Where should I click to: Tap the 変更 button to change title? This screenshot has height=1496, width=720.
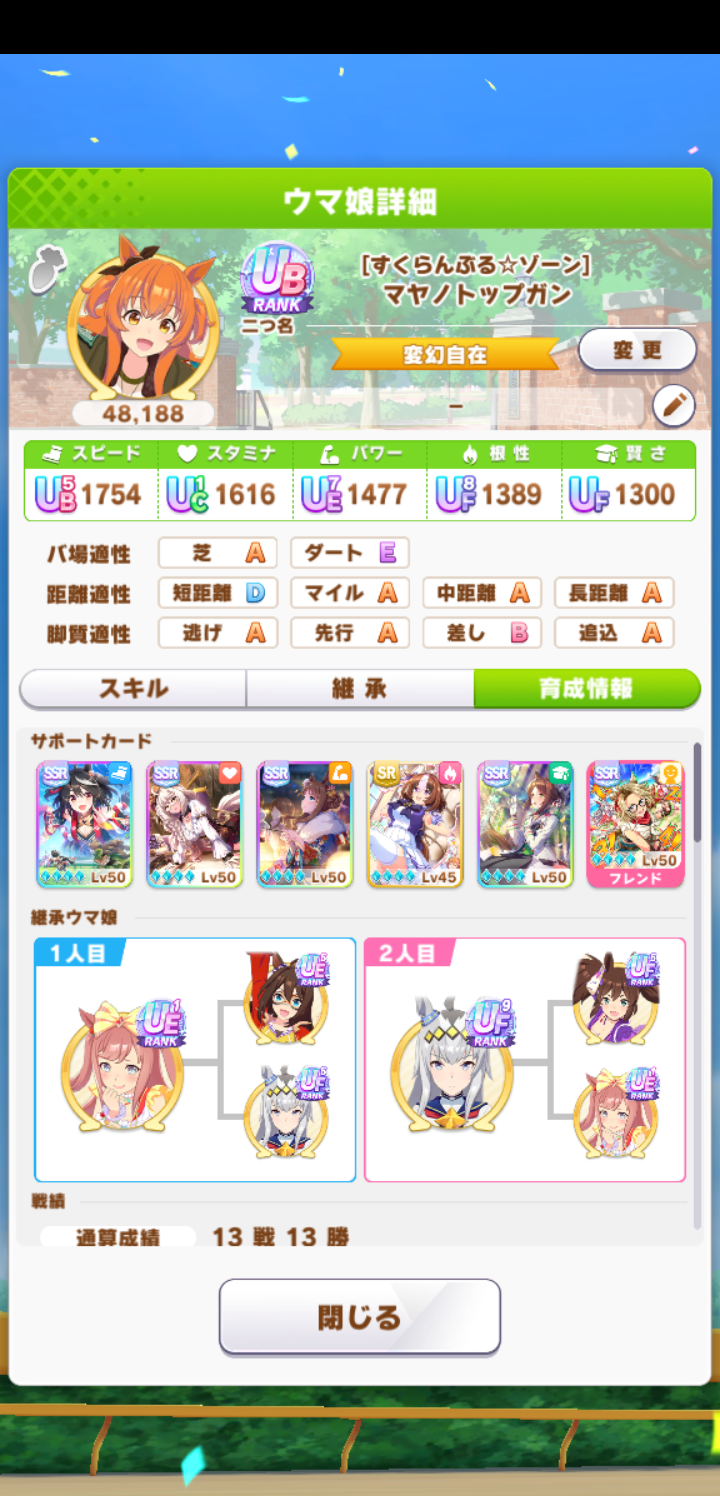pos(638,350)
